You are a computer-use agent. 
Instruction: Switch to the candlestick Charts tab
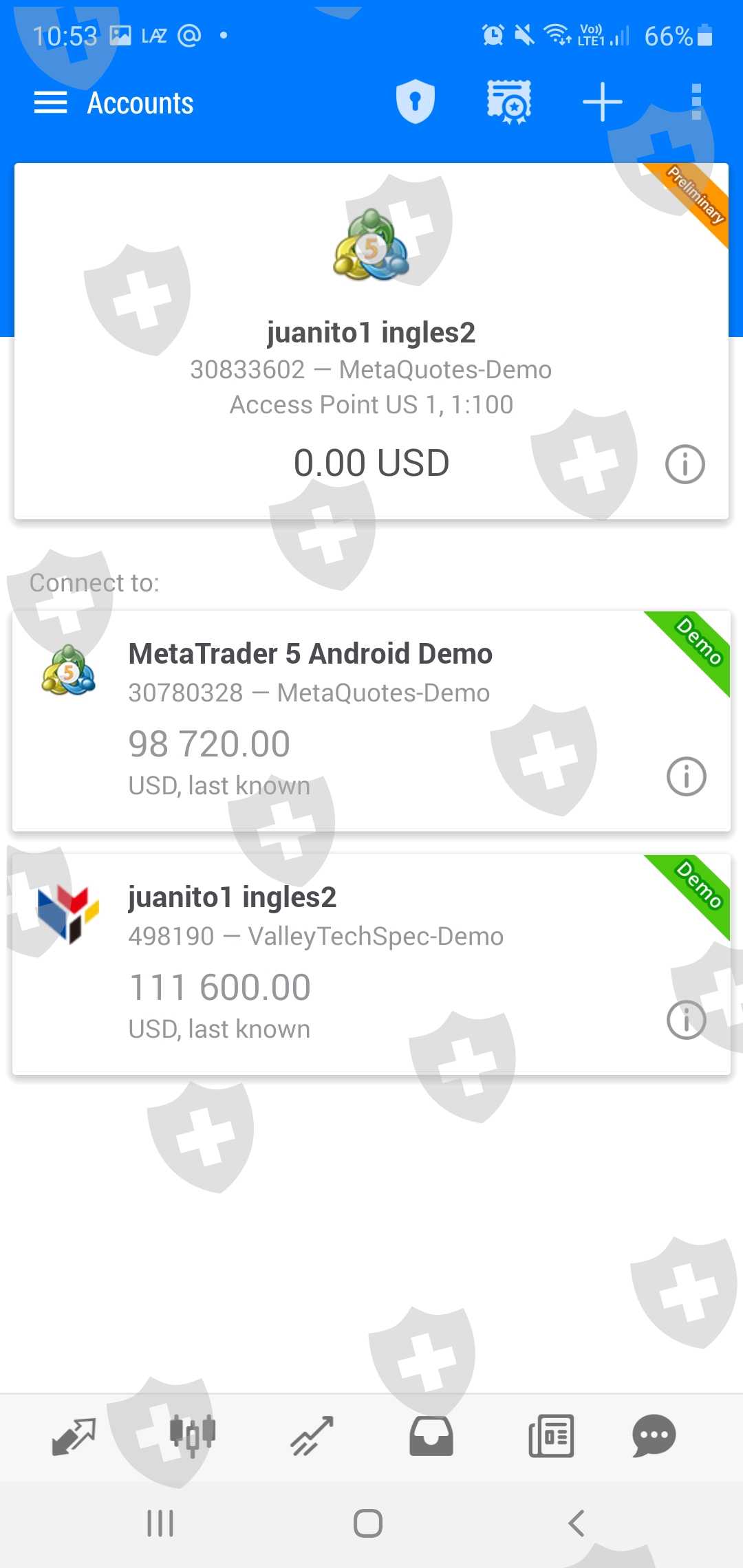193,1436
